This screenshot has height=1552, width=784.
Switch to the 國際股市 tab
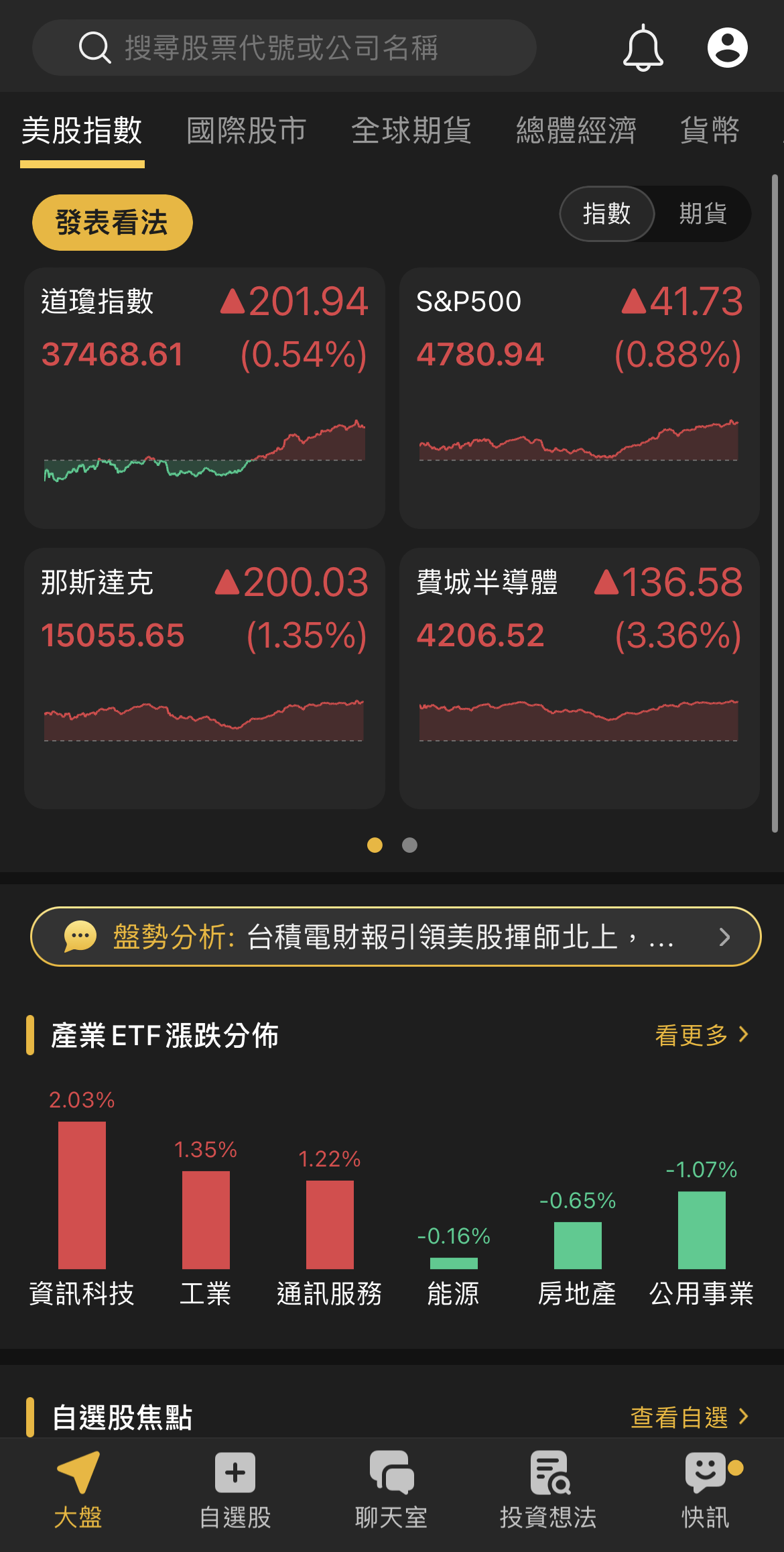tap(246, 130)
